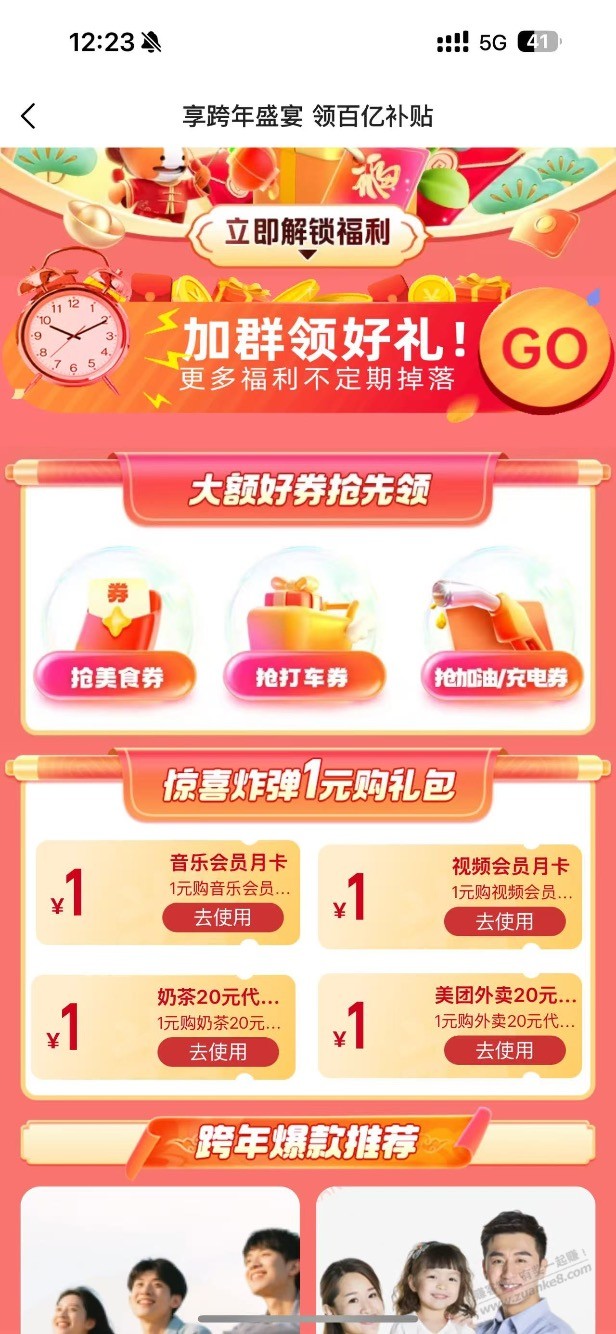Use the 音乐会员月卡 1元 offer
The height and width of the screenshot is (1334, 616).
(x=223, y=917)
